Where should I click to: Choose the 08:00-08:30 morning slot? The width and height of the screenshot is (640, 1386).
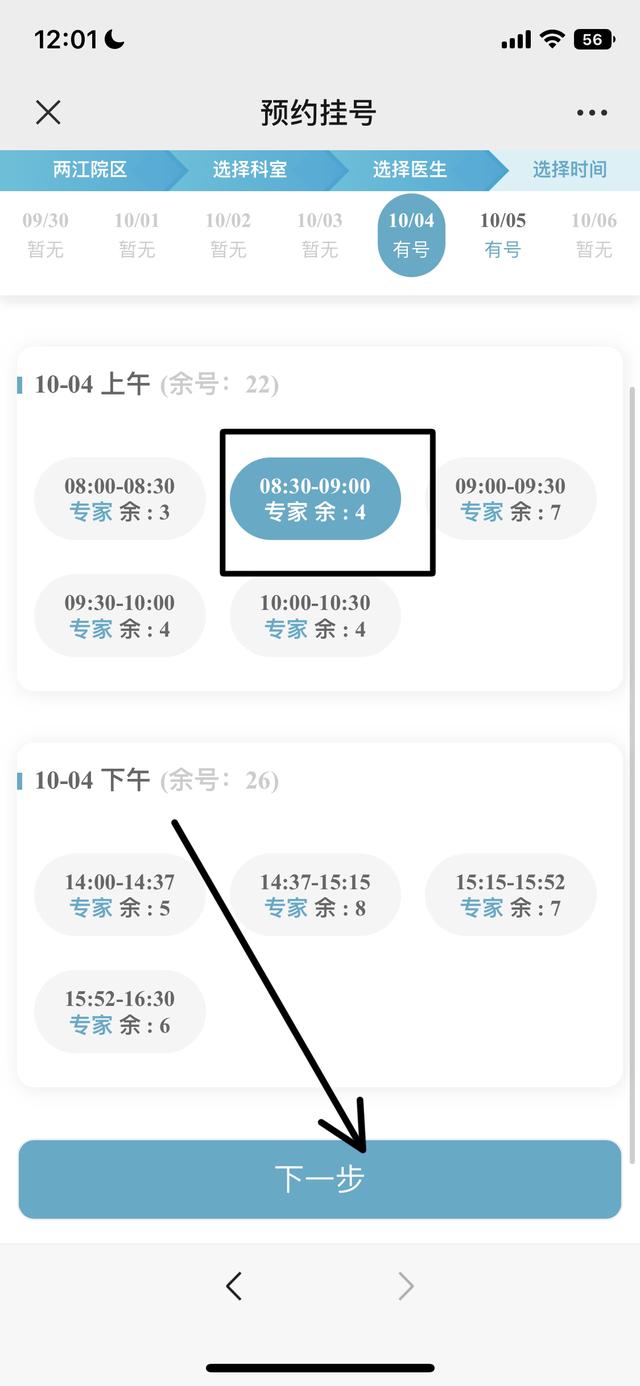(119, 499)
